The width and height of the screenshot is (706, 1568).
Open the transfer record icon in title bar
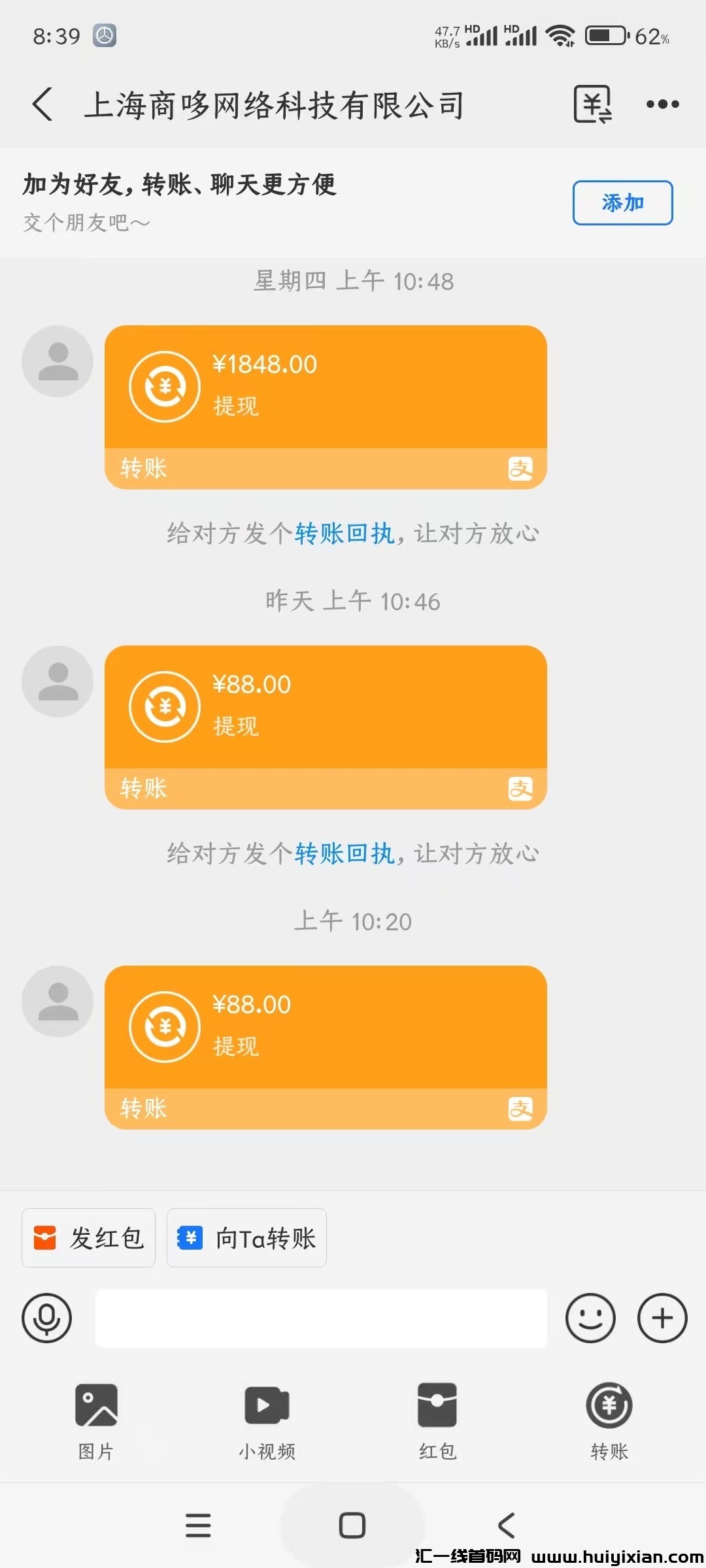592,105
